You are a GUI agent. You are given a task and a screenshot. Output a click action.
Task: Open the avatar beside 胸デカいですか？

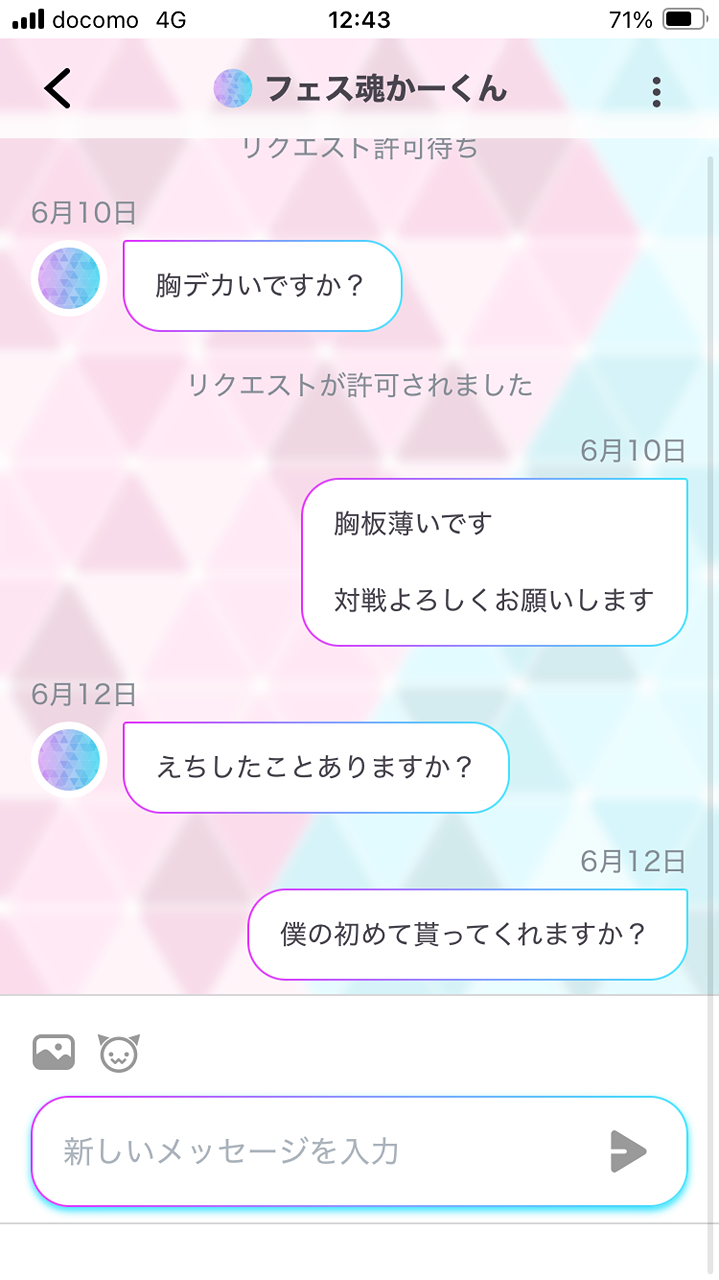click(x=69, y=279)
